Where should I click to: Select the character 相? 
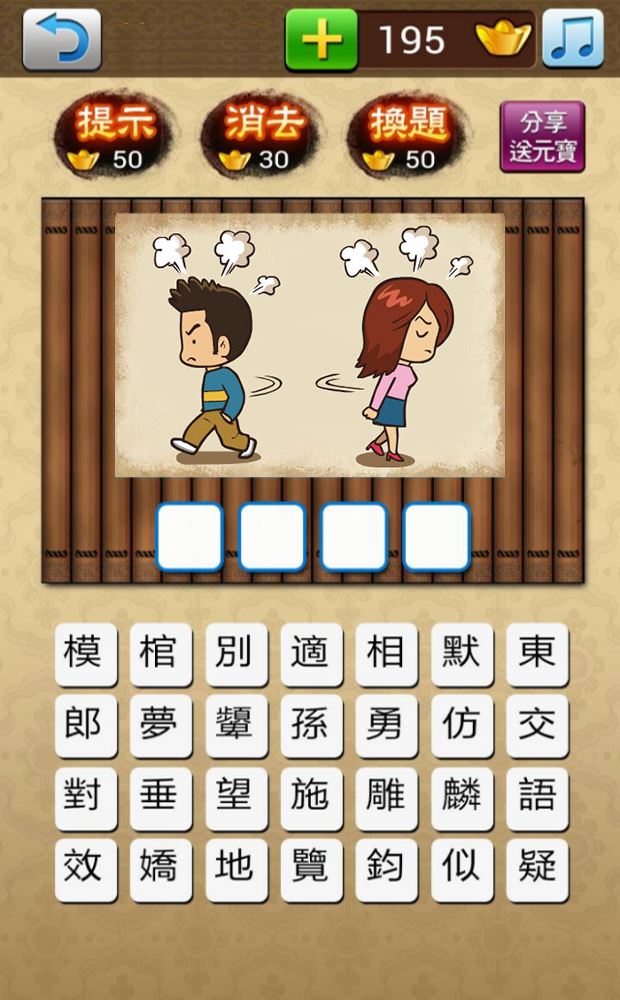pos(386,654)
